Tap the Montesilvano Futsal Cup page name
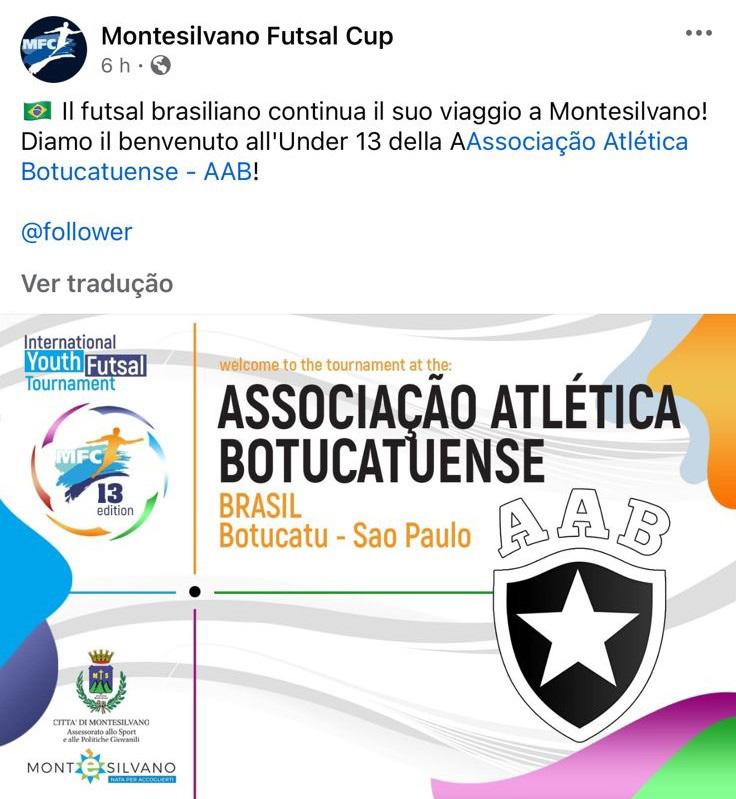Viewport: 736px width, 799px height. (x=247, y=36)
